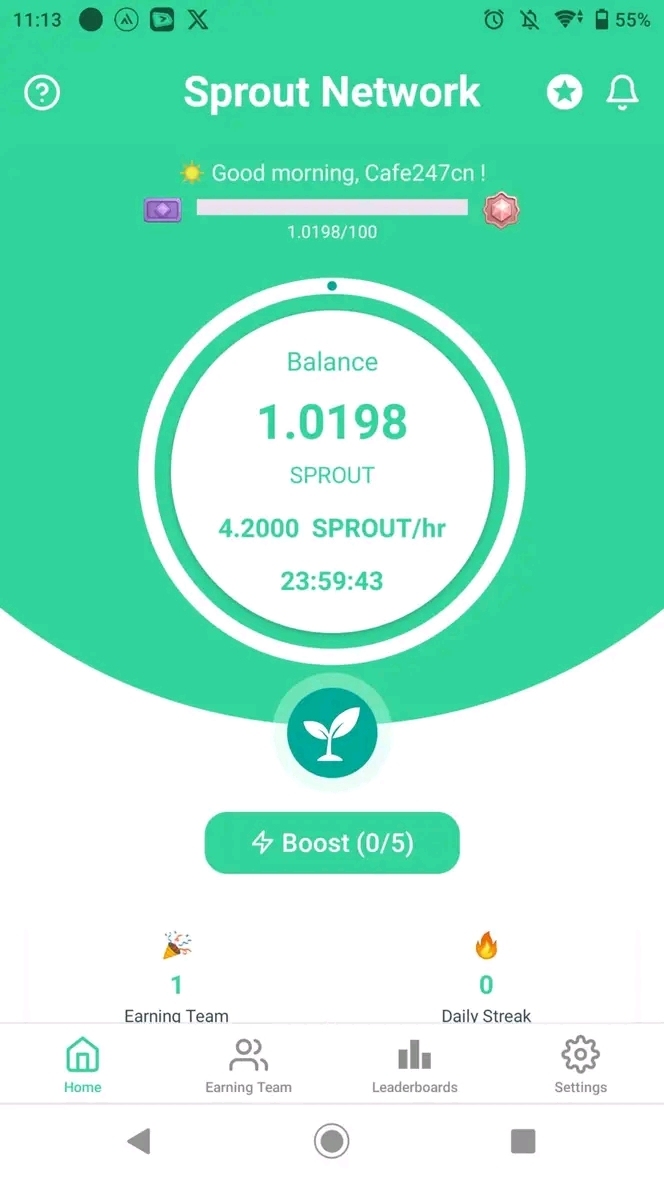Open the recent apps overview
This screenshot has width=664, height=1180.
point(523,1141)
